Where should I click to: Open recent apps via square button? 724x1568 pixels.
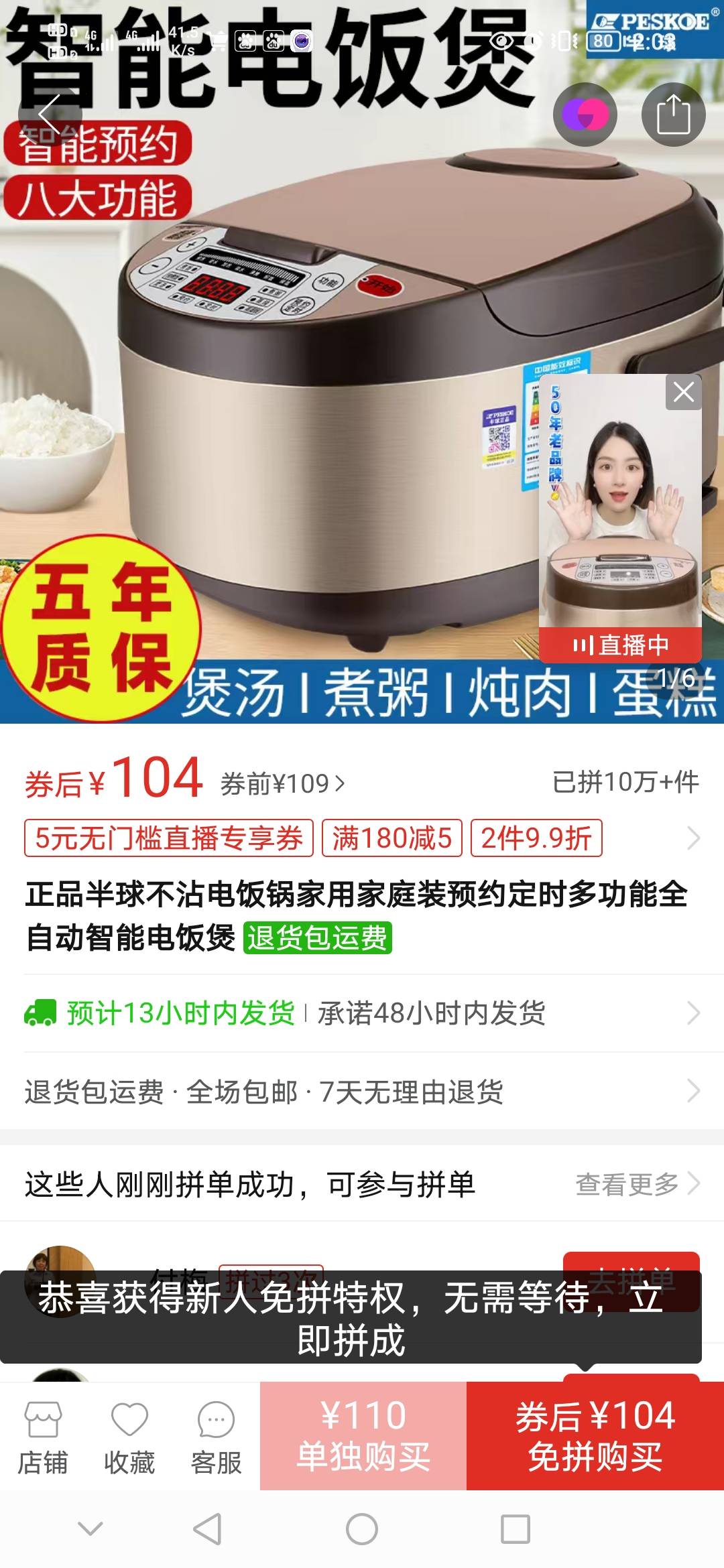[x=516, y=1529]
